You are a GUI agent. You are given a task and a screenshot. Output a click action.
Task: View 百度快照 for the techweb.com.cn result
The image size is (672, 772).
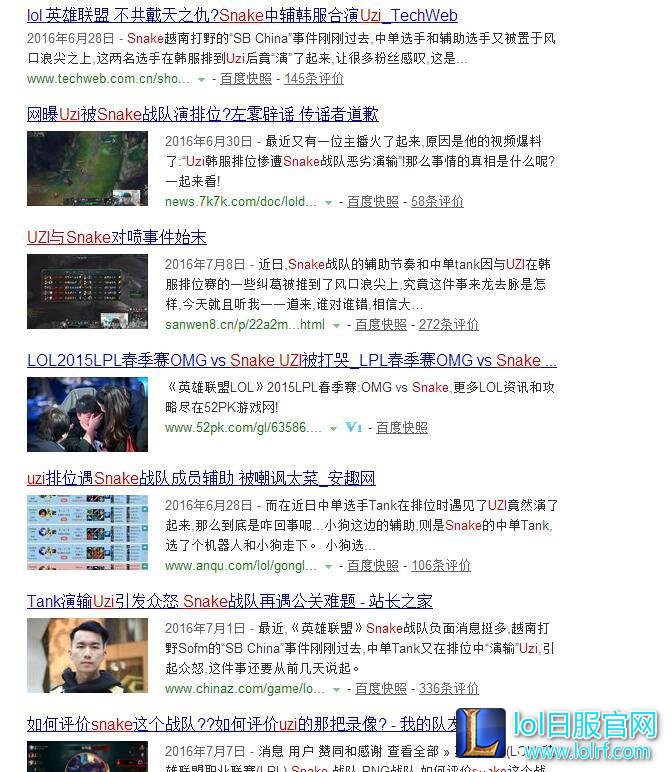(x=245, y=78)
